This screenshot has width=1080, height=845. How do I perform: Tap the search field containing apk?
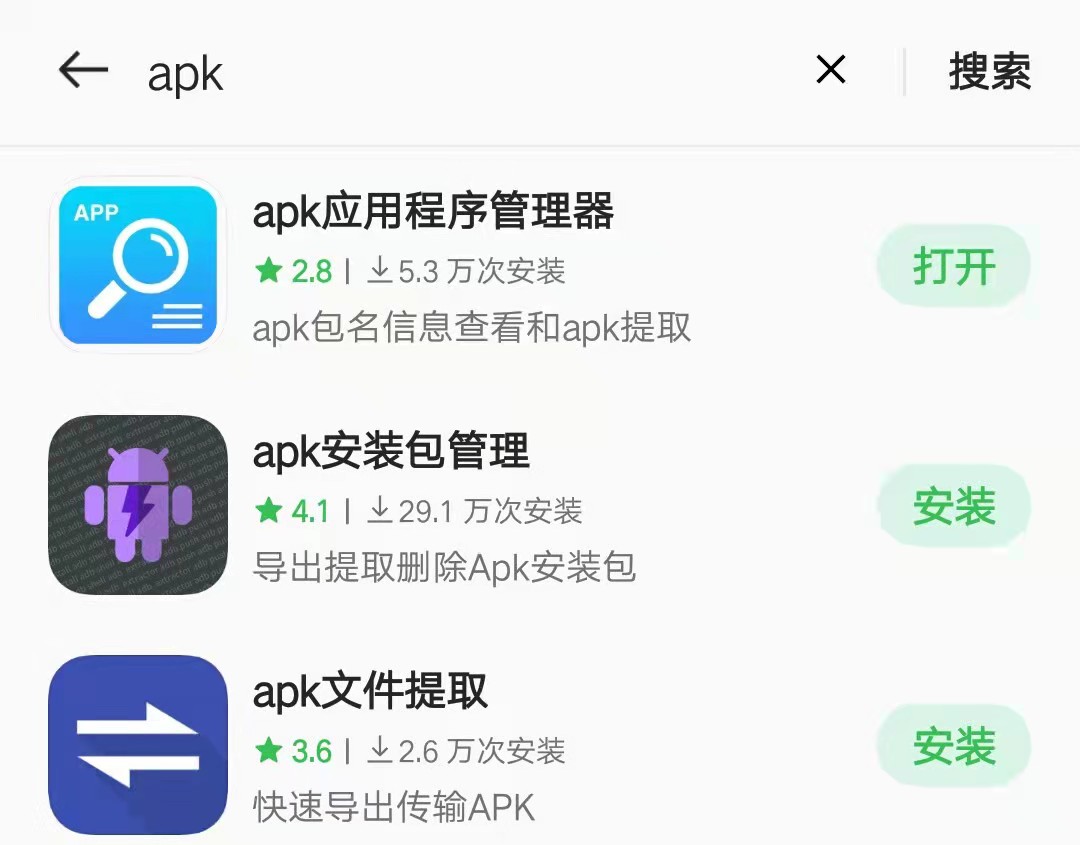tap(450, 72)
